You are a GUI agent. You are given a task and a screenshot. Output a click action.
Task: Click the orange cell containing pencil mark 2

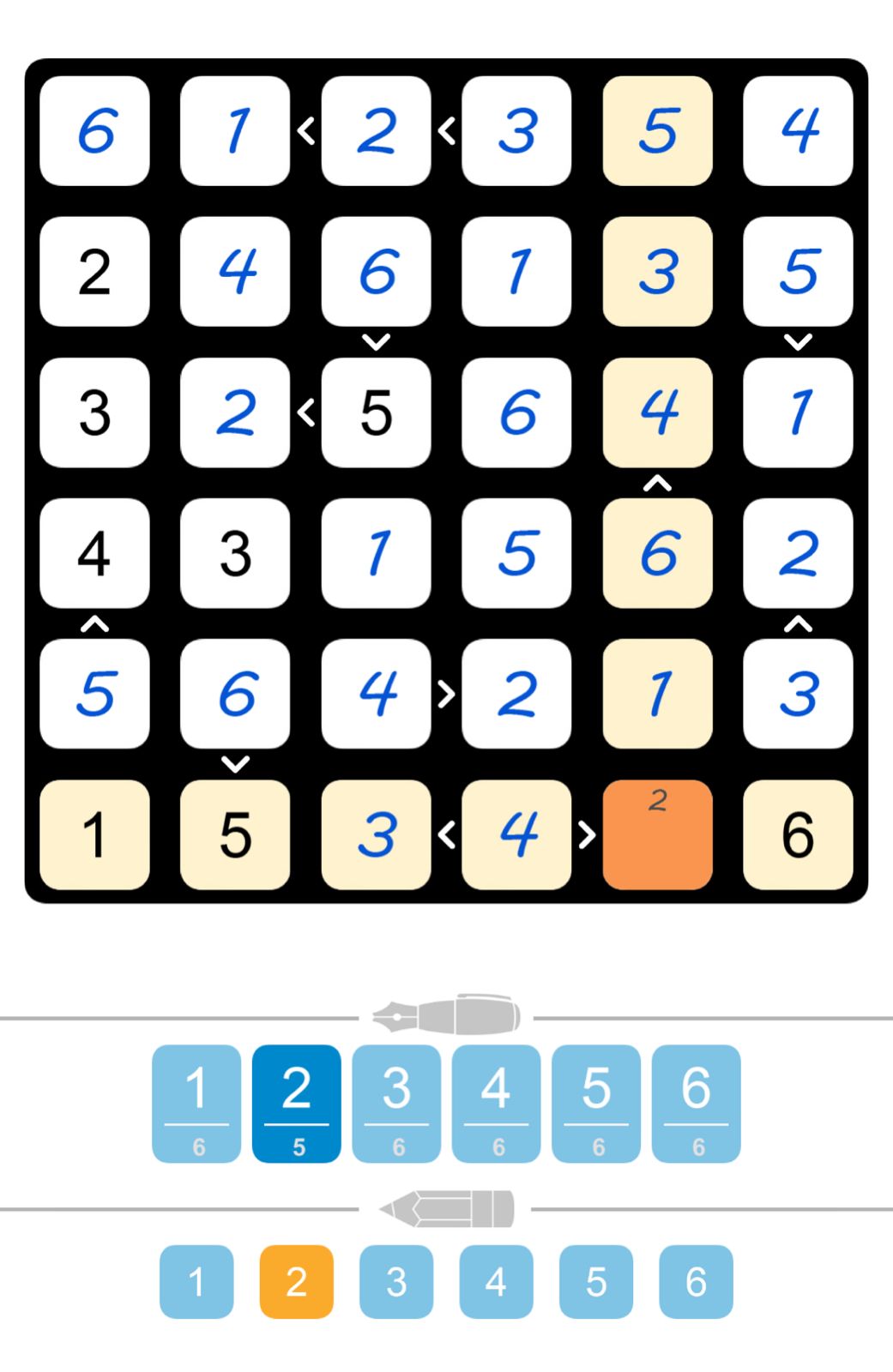(x=656, y=834)
